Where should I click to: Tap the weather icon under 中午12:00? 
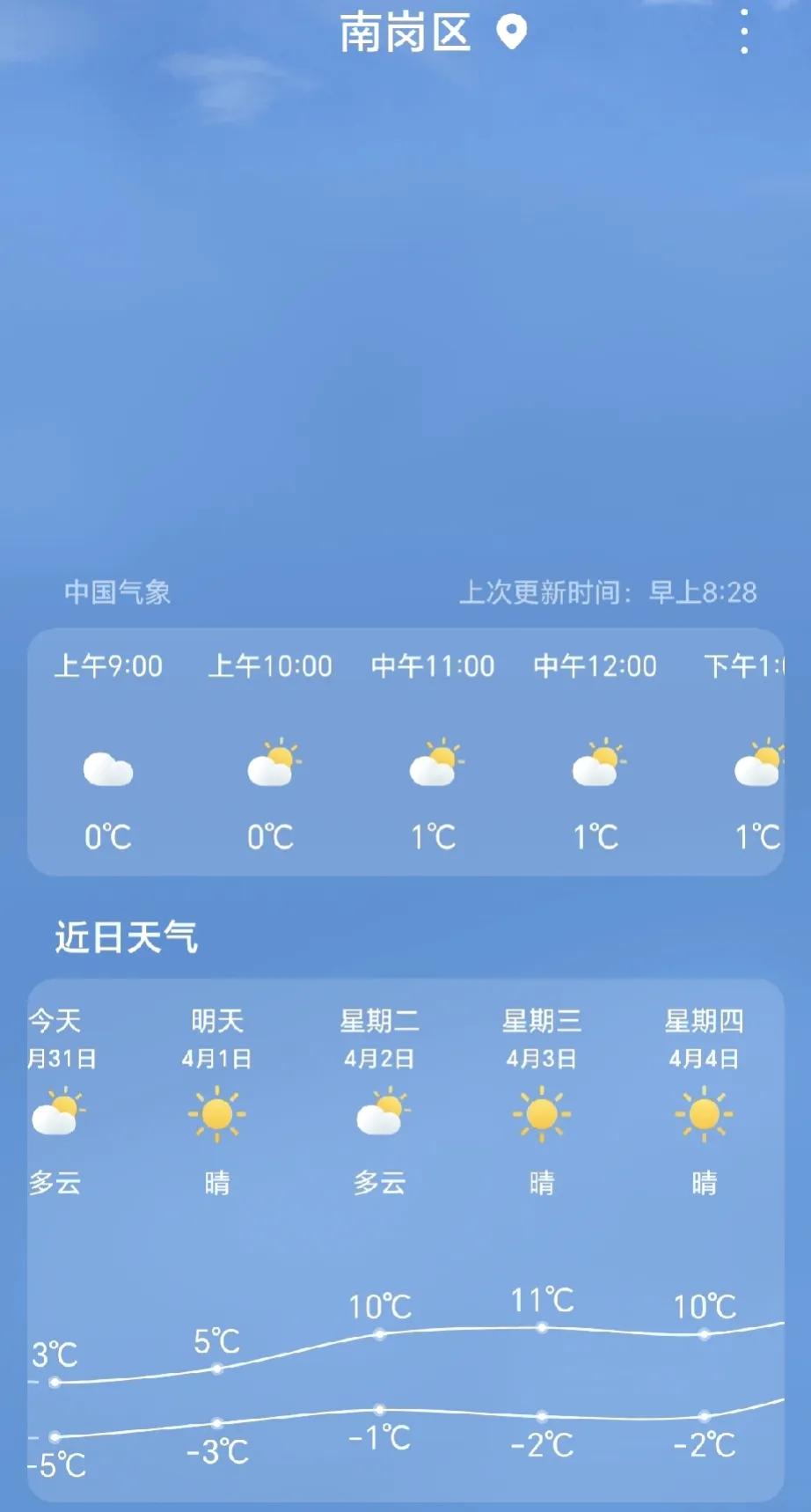pyautogui.click(x=597, y=764)
